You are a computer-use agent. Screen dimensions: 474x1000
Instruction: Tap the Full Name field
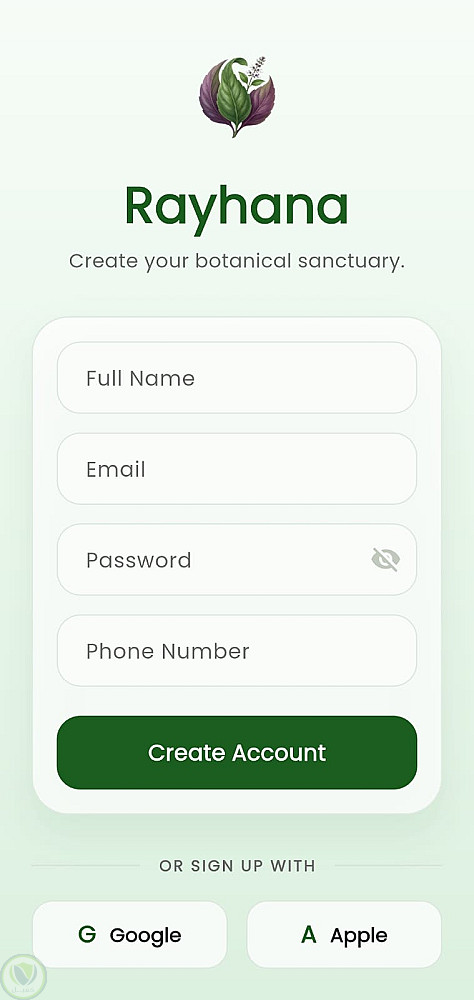coord(237,378)
